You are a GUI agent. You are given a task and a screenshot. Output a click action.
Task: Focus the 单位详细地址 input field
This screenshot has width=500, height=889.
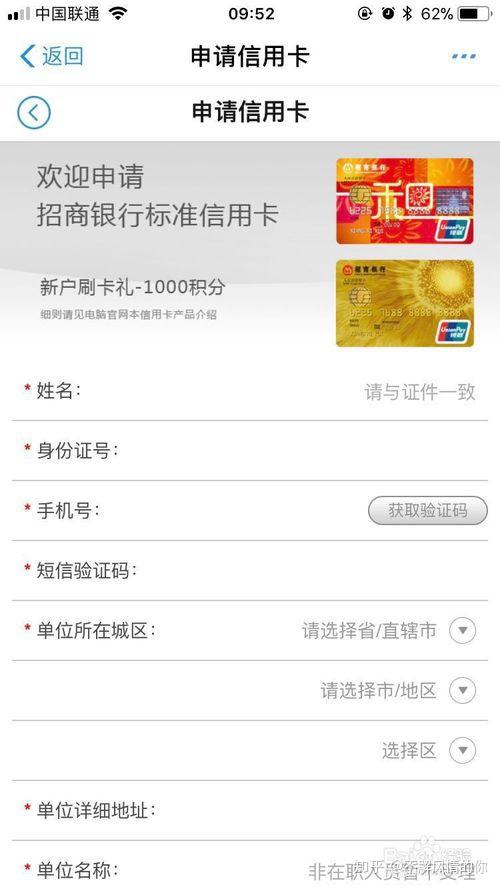click(x=249, y=811)
